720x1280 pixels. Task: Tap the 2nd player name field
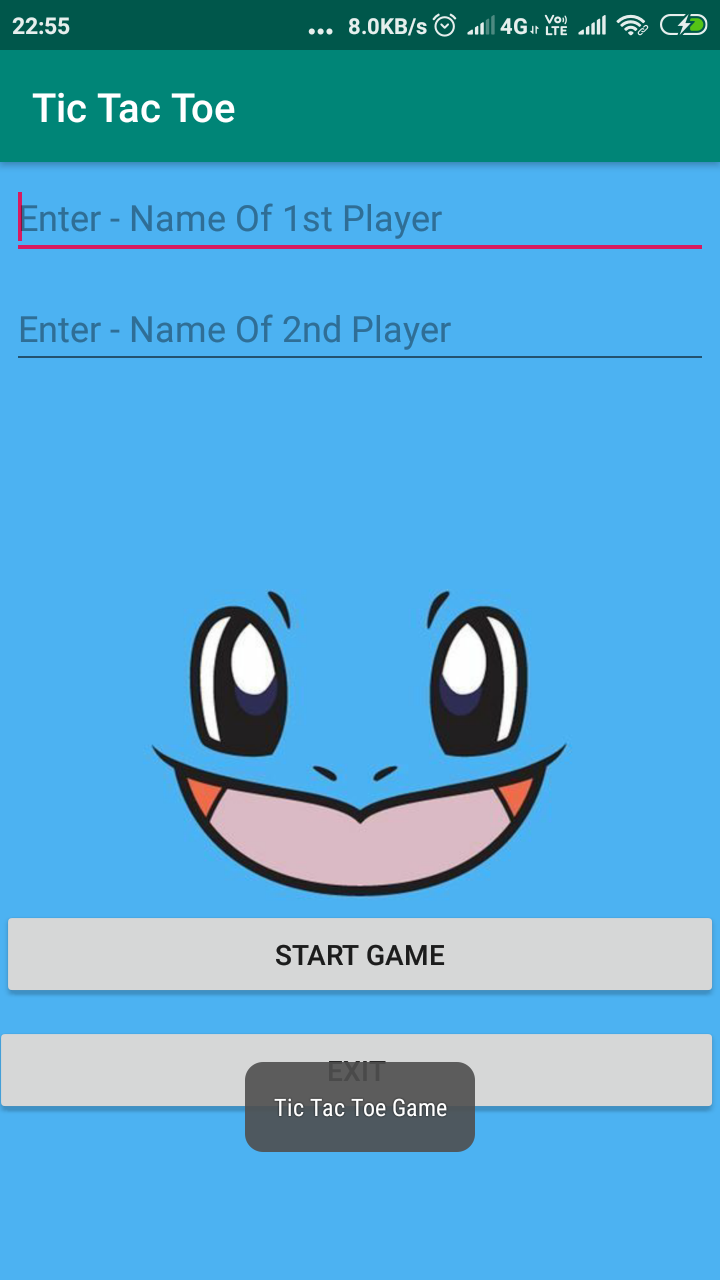(x=360, y=330)
